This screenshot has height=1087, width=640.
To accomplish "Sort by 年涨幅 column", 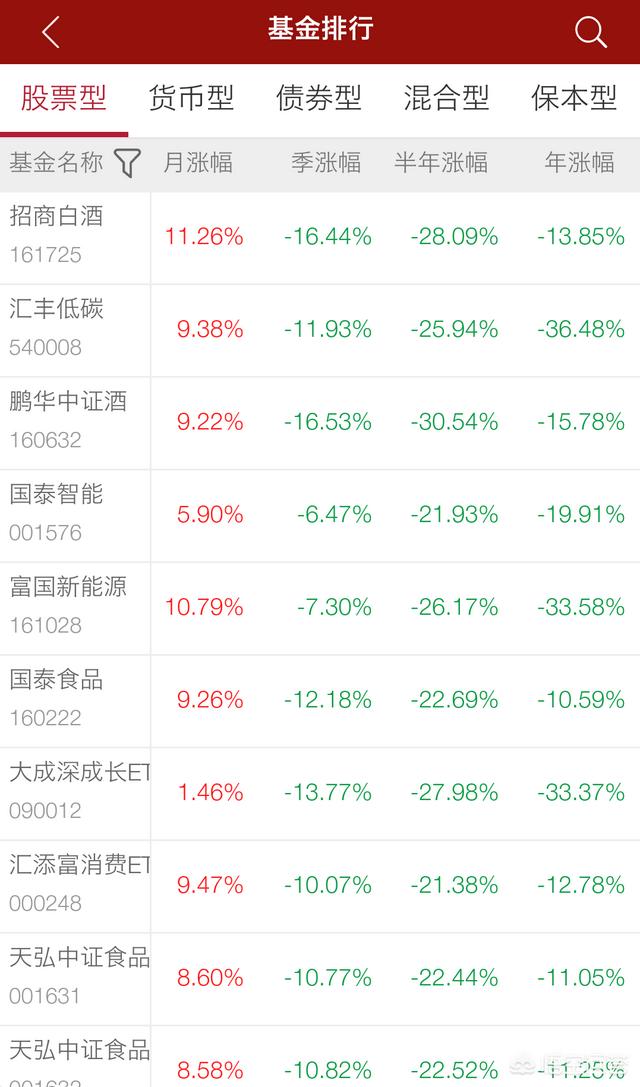I will (579, 163).
